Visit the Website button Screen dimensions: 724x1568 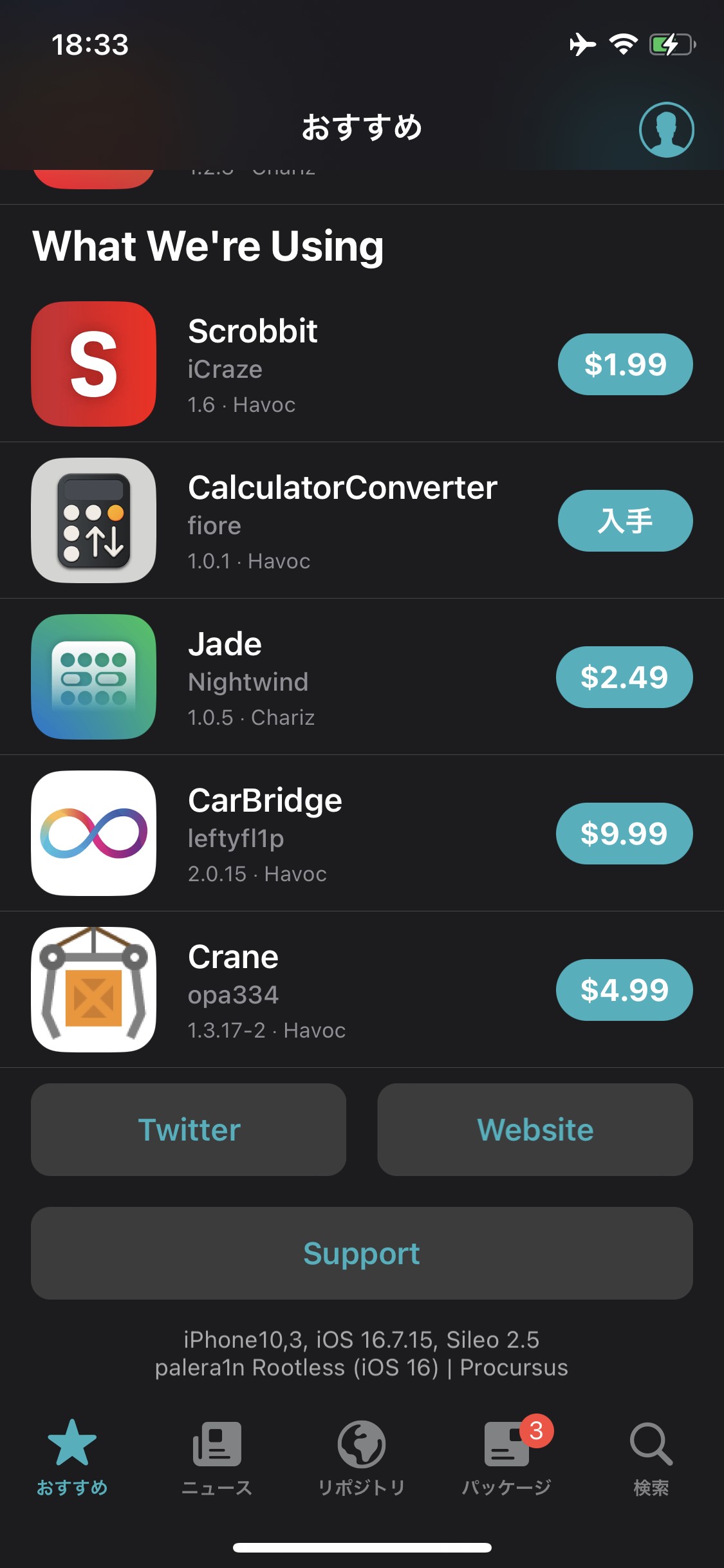tap(535, 1130)
